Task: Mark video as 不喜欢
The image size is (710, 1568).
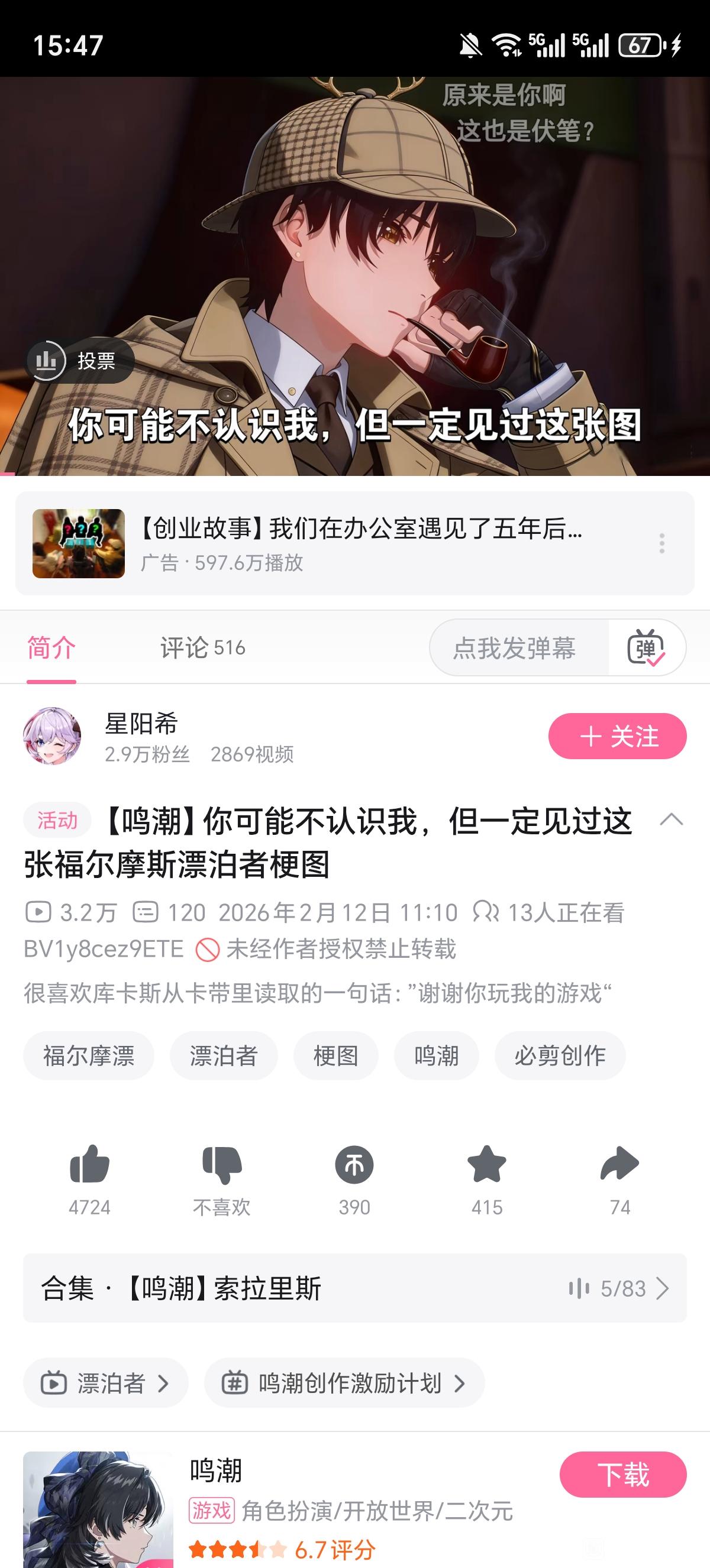Action: [x=222, y=1165]
